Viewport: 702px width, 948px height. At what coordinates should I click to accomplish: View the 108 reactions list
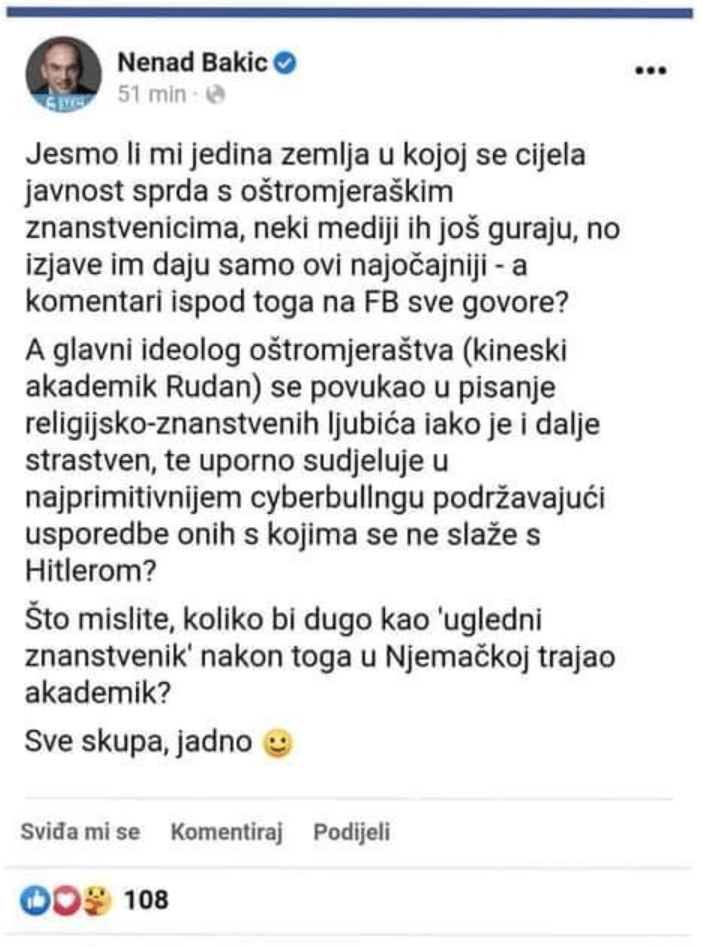point(98,899)
